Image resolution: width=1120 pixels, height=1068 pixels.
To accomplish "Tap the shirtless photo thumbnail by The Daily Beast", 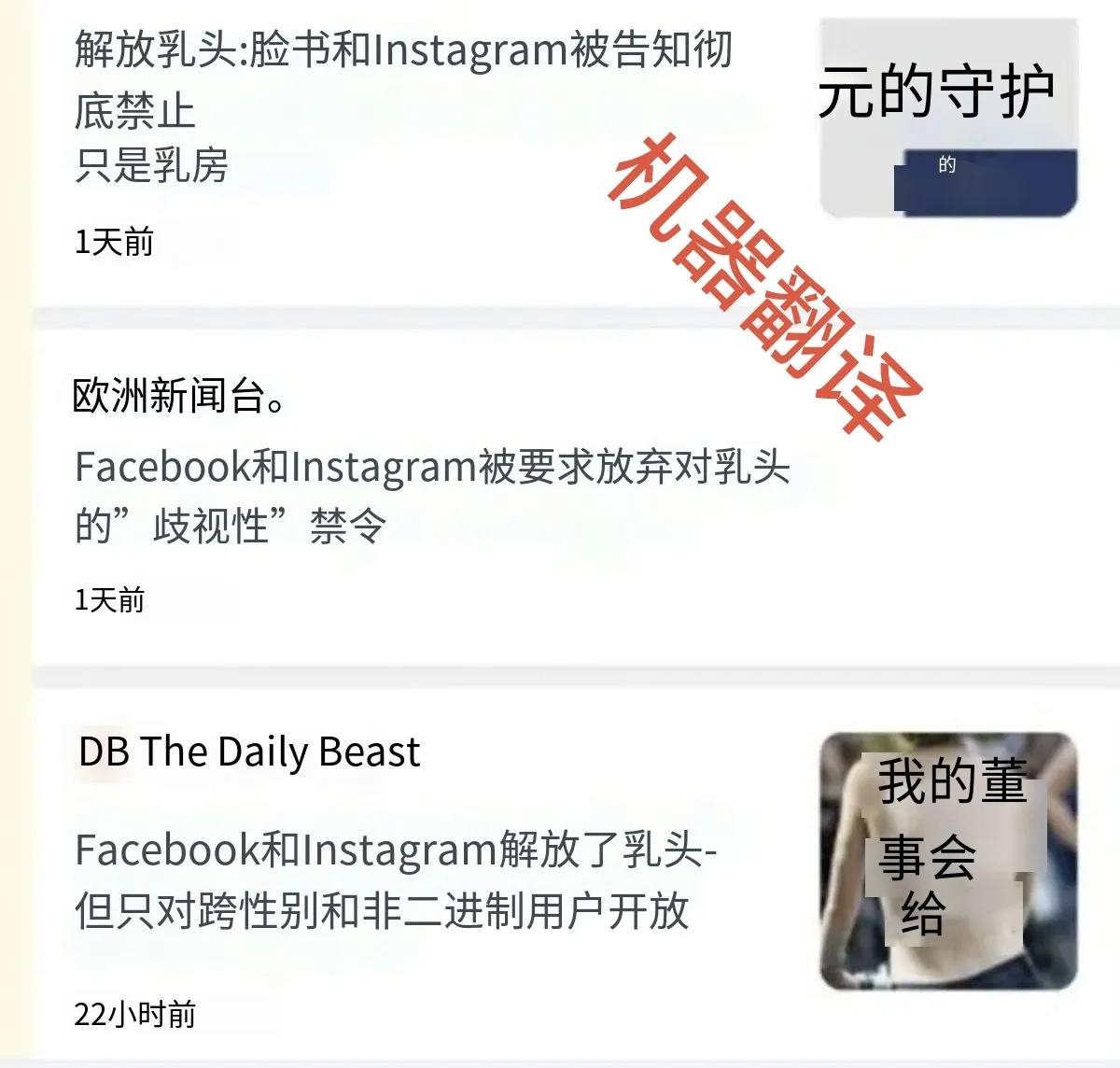I will click(947, 861).
